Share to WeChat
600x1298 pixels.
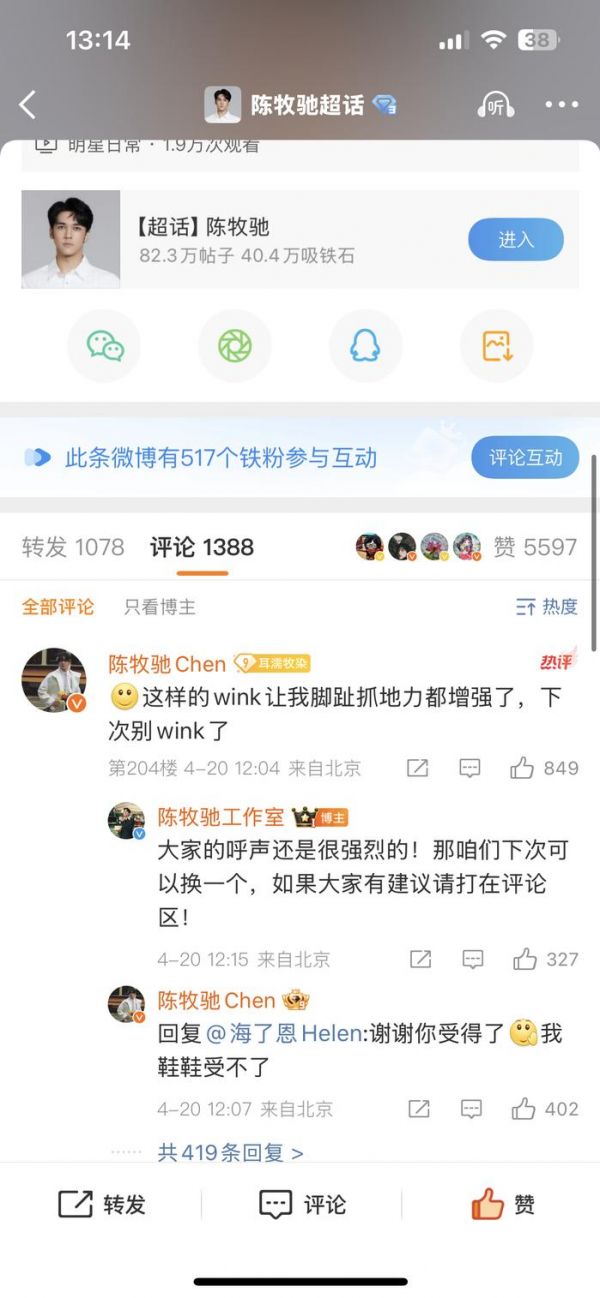pyautogui.click(x=104, y=346)
